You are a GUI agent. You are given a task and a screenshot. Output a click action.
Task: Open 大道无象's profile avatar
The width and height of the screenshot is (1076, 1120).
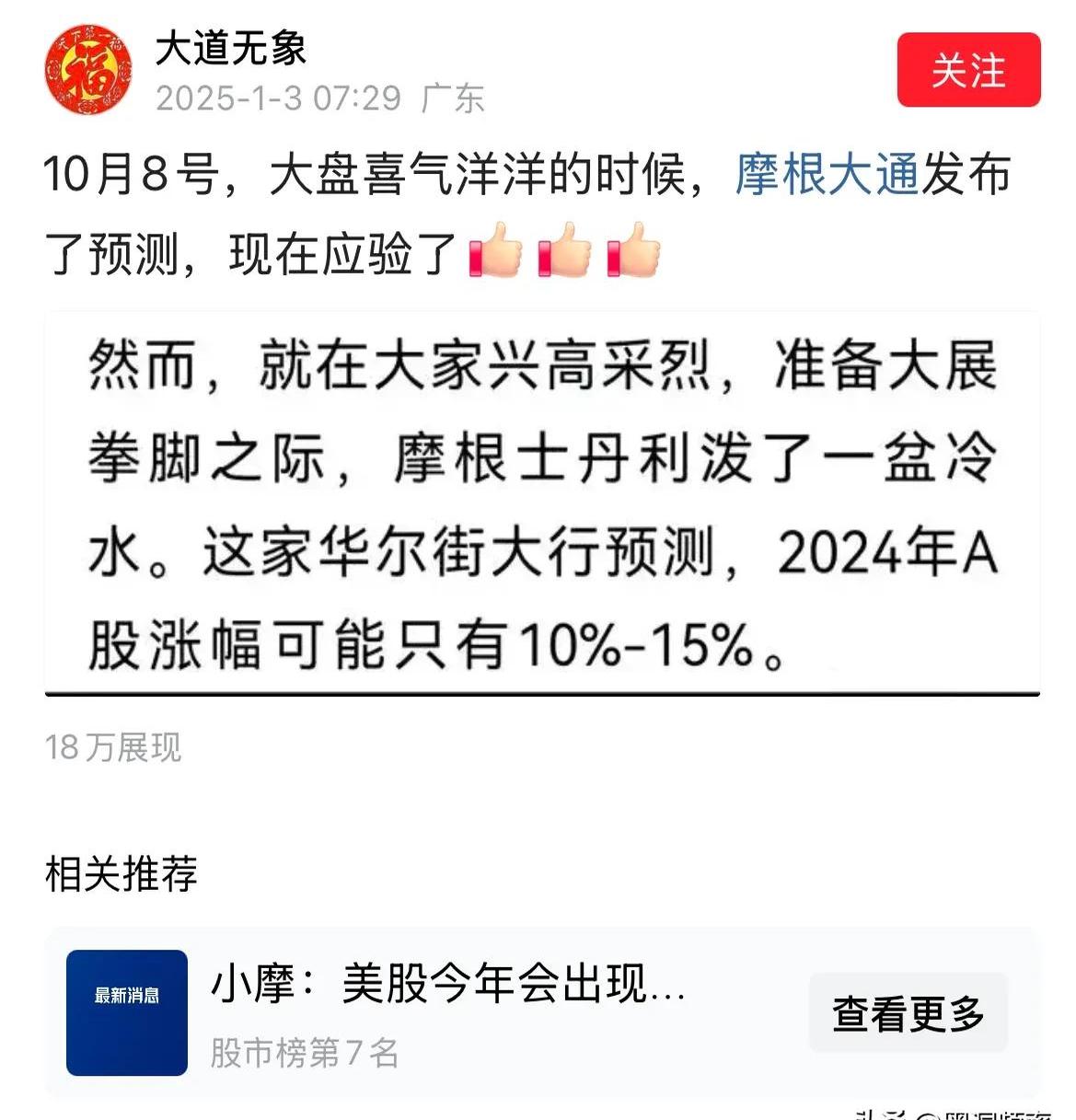89,71
